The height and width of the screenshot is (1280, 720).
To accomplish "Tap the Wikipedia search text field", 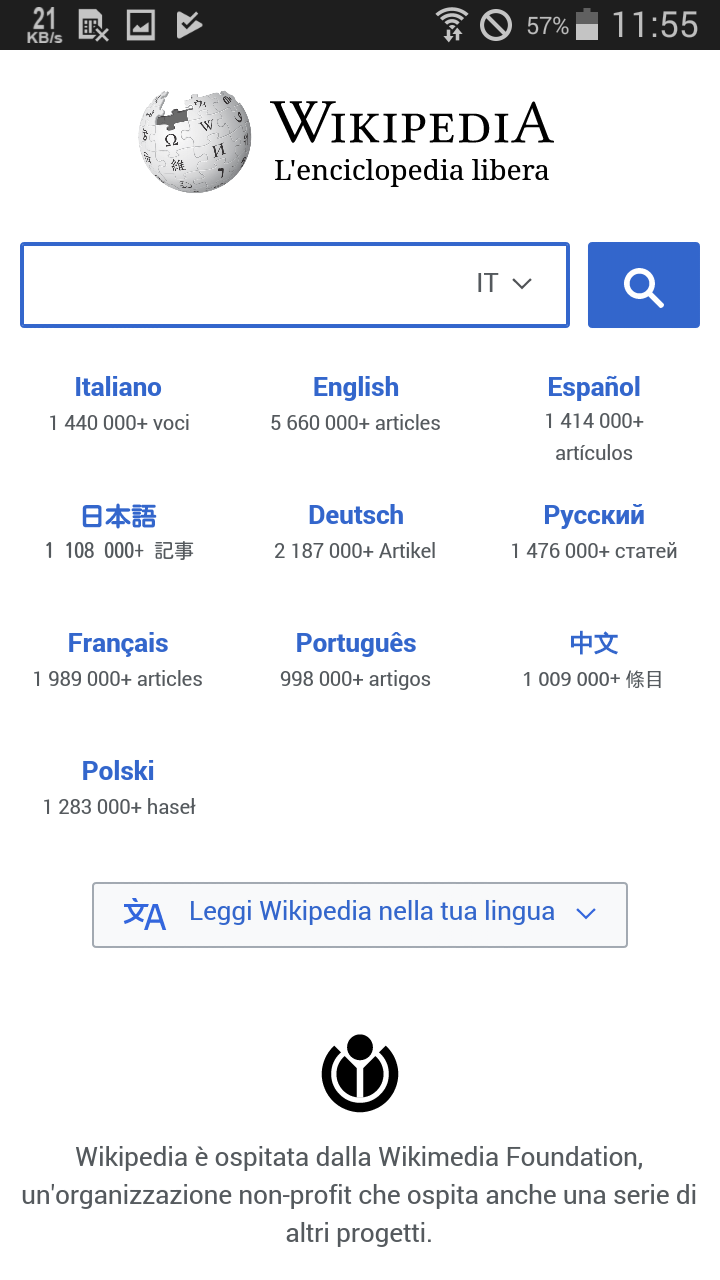I will [x=245, y=285].
